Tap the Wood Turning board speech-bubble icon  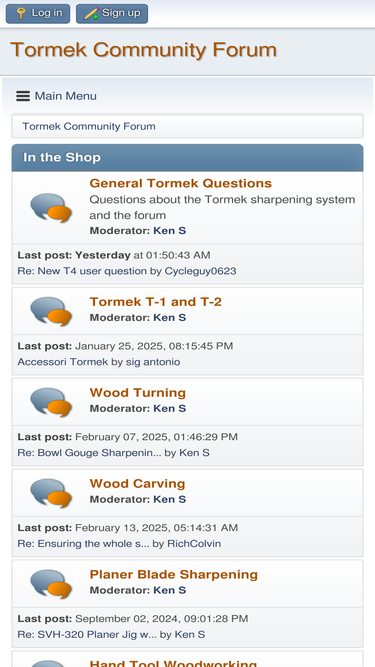pos(51,402)
